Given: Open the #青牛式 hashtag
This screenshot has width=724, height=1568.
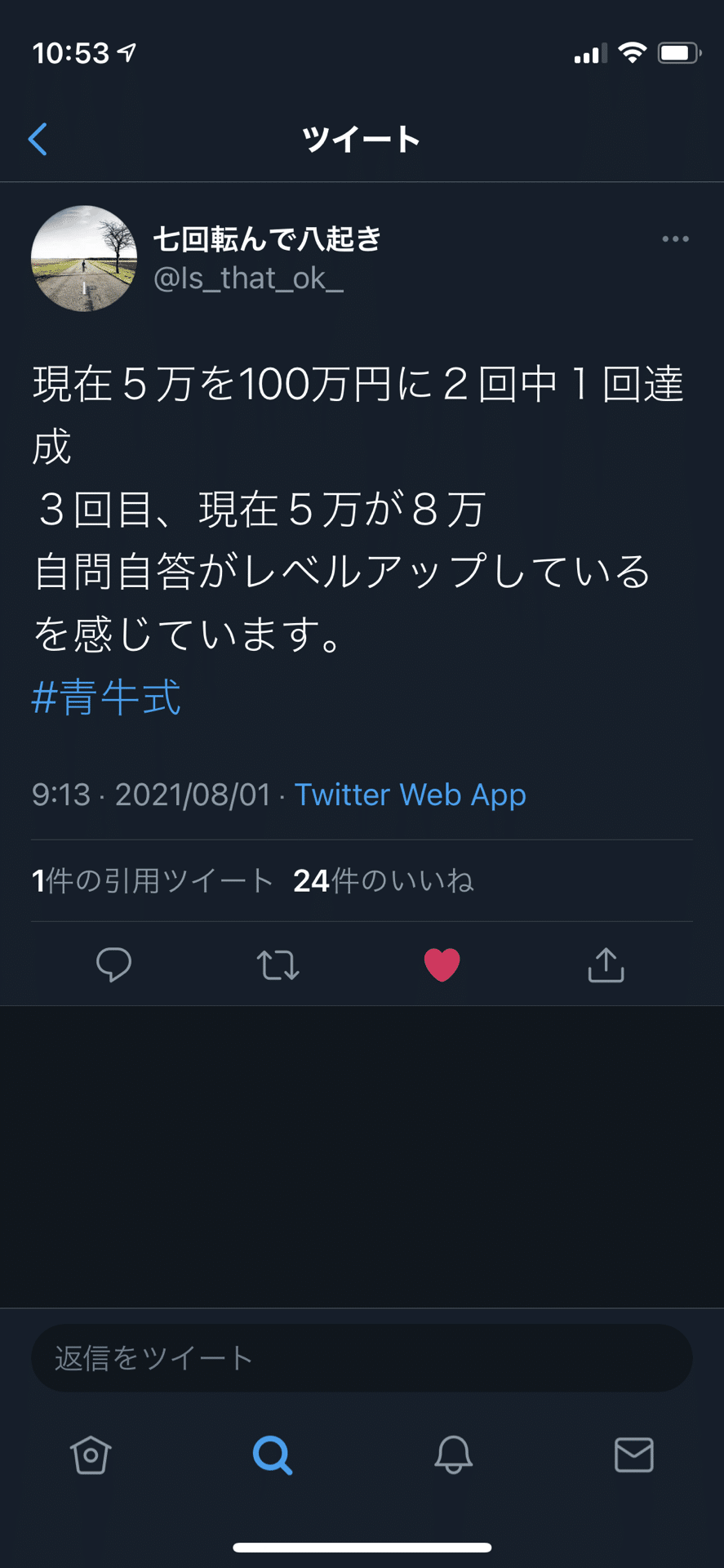Looking at the screenshot, I should [106, 698].
